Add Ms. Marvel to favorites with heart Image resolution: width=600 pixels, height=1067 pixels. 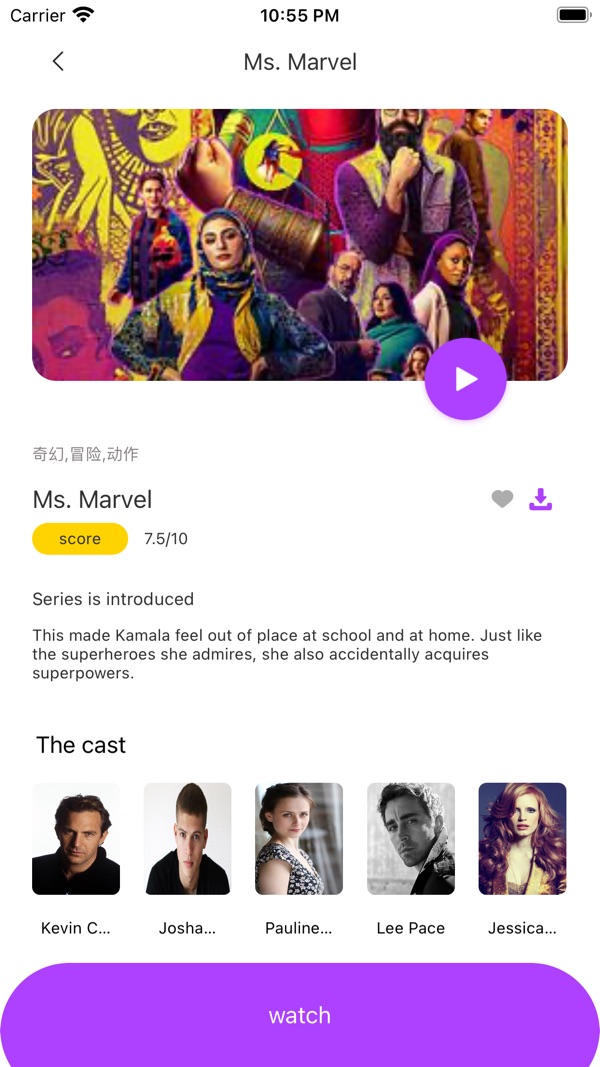click(502, 499)
